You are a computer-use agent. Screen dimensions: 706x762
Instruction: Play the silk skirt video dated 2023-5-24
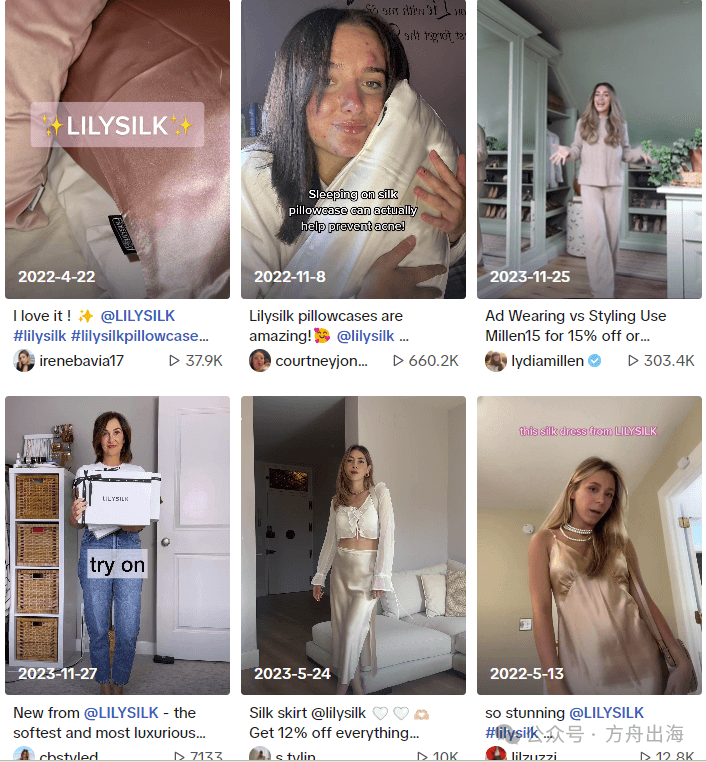point(353,545)
